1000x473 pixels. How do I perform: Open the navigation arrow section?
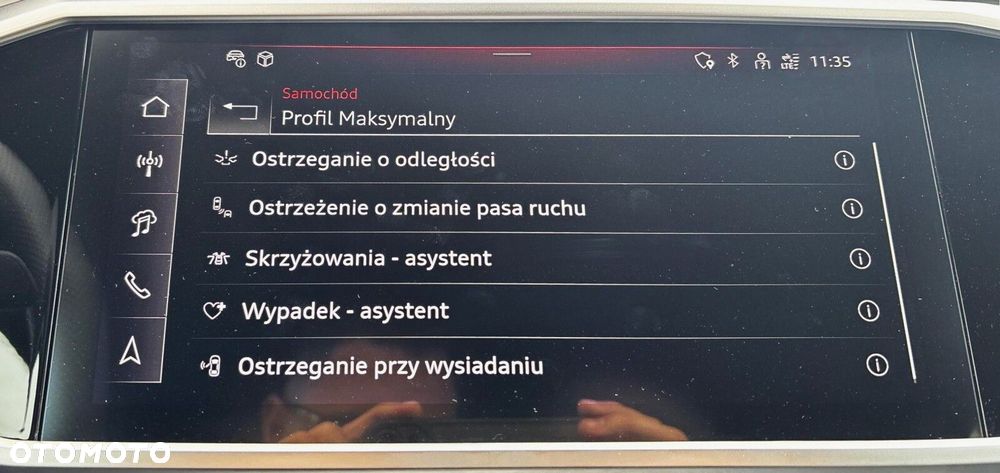click(131, 350)
